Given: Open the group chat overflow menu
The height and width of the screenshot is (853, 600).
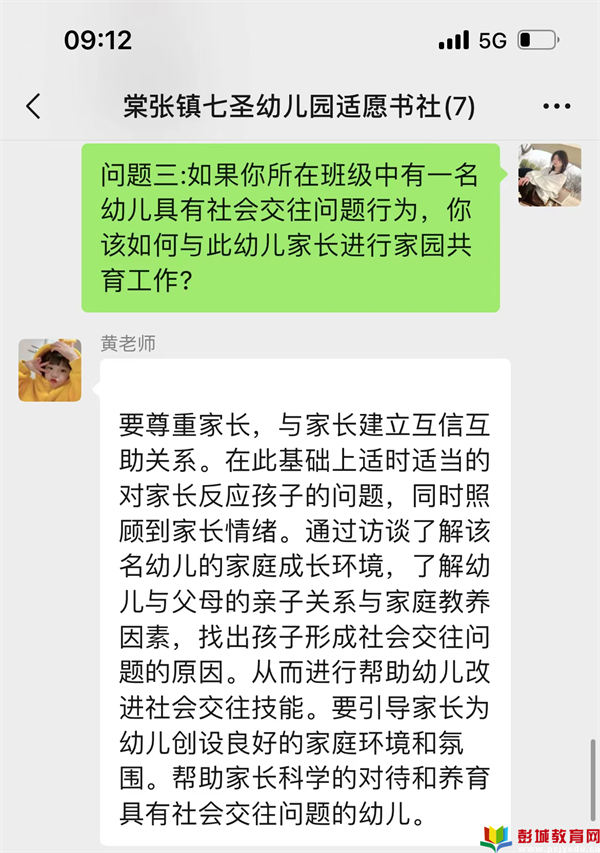Looking at the screenshot, I should (x=556, y=106).
